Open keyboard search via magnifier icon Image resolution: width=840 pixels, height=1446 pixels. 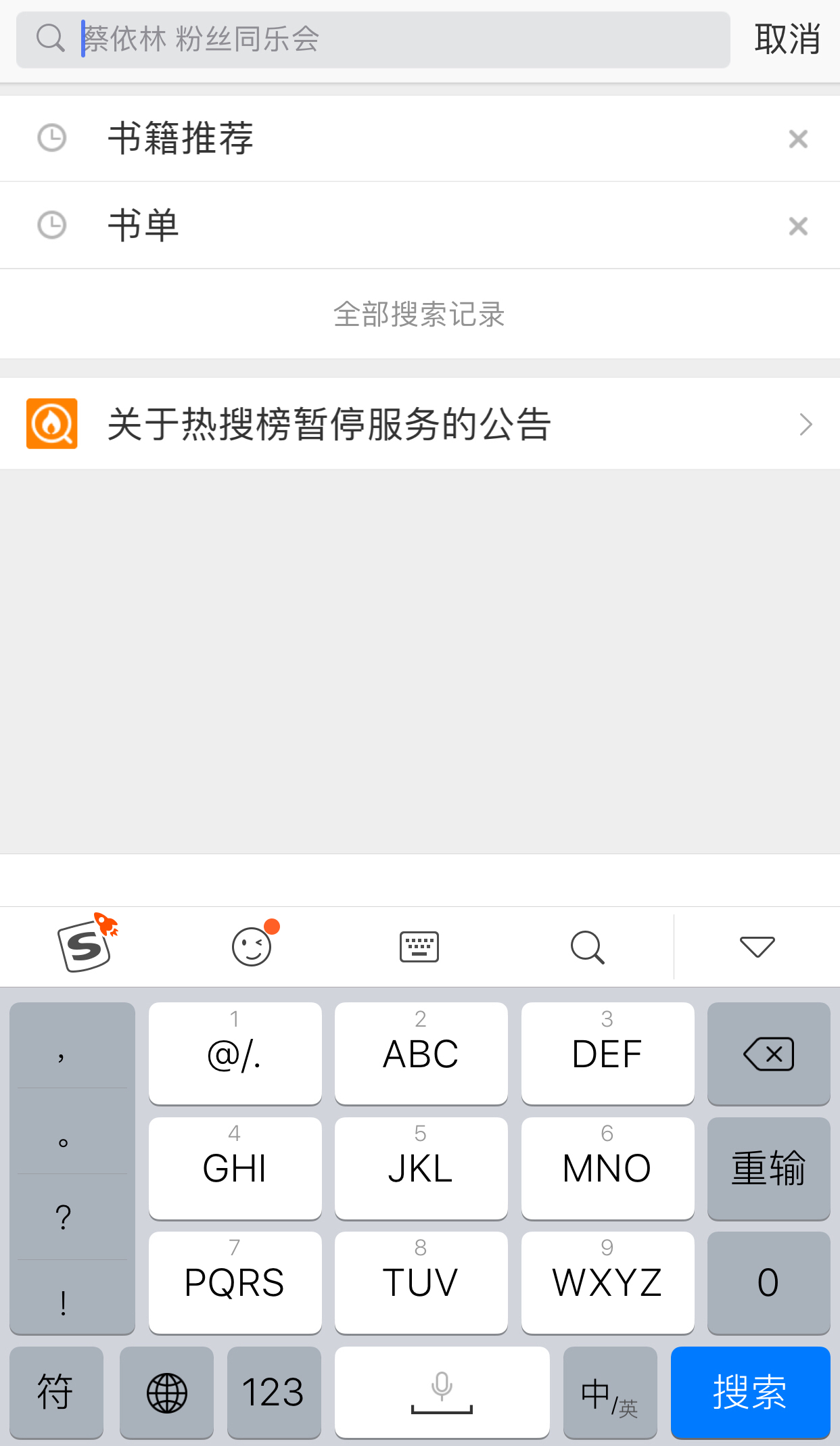pyautogui.click(x=587, y=946)
